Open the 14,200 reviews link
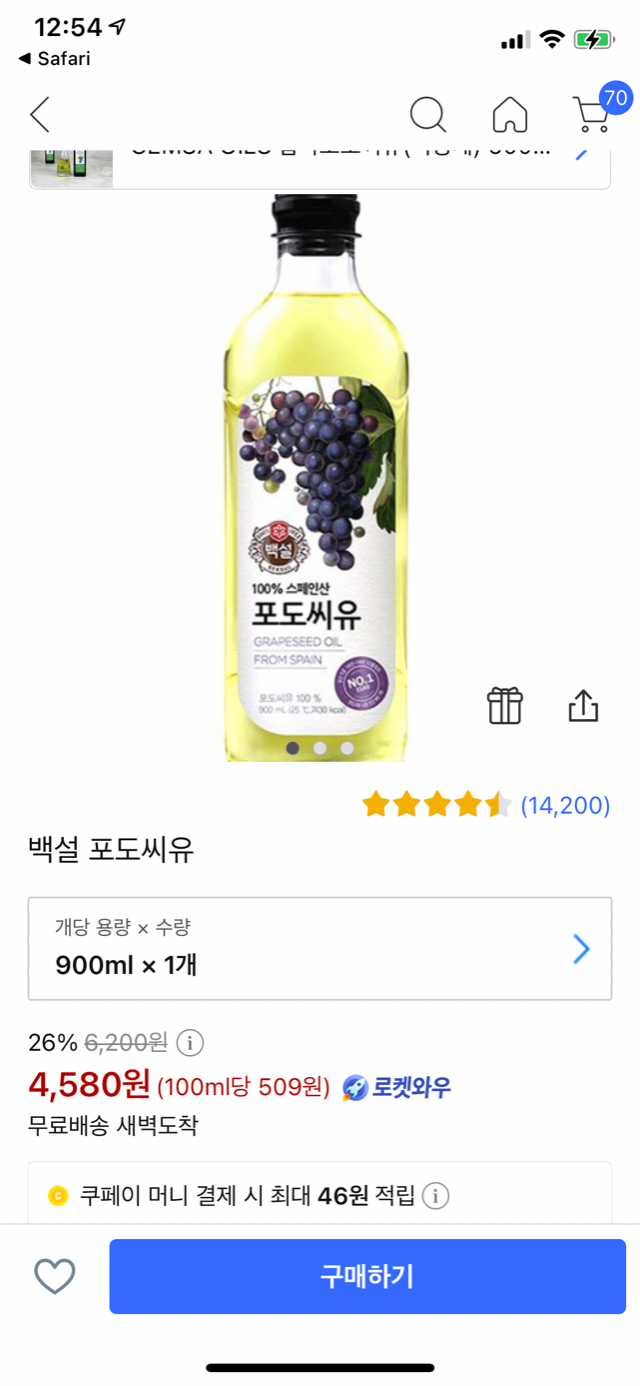Viewport: 640px width, 1386px height. tap(565, 805)
